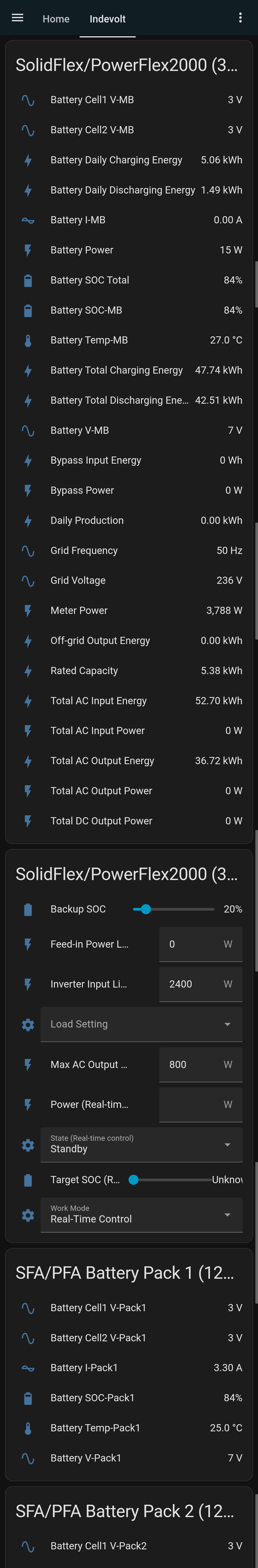Open Total AC Input Energy details

click(x=99, y=701)
